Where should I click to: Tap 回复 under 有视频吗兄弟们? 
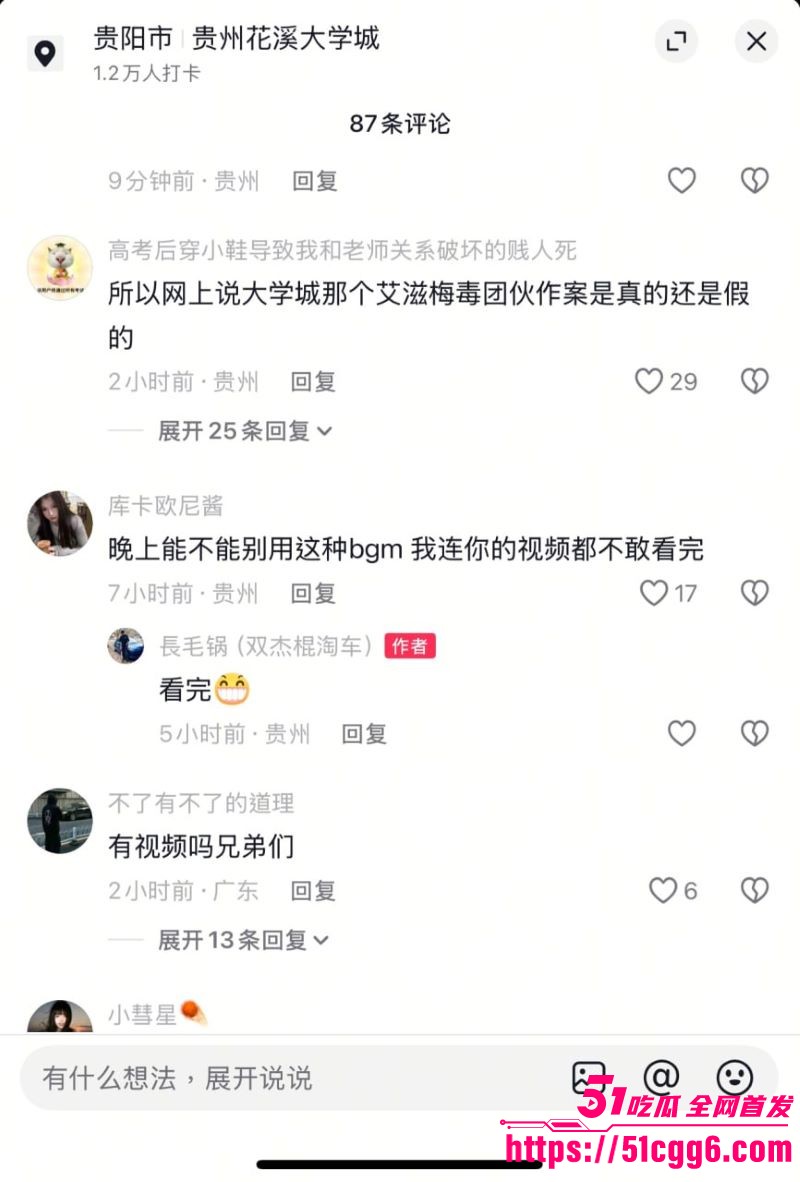[x=313, y=890]
